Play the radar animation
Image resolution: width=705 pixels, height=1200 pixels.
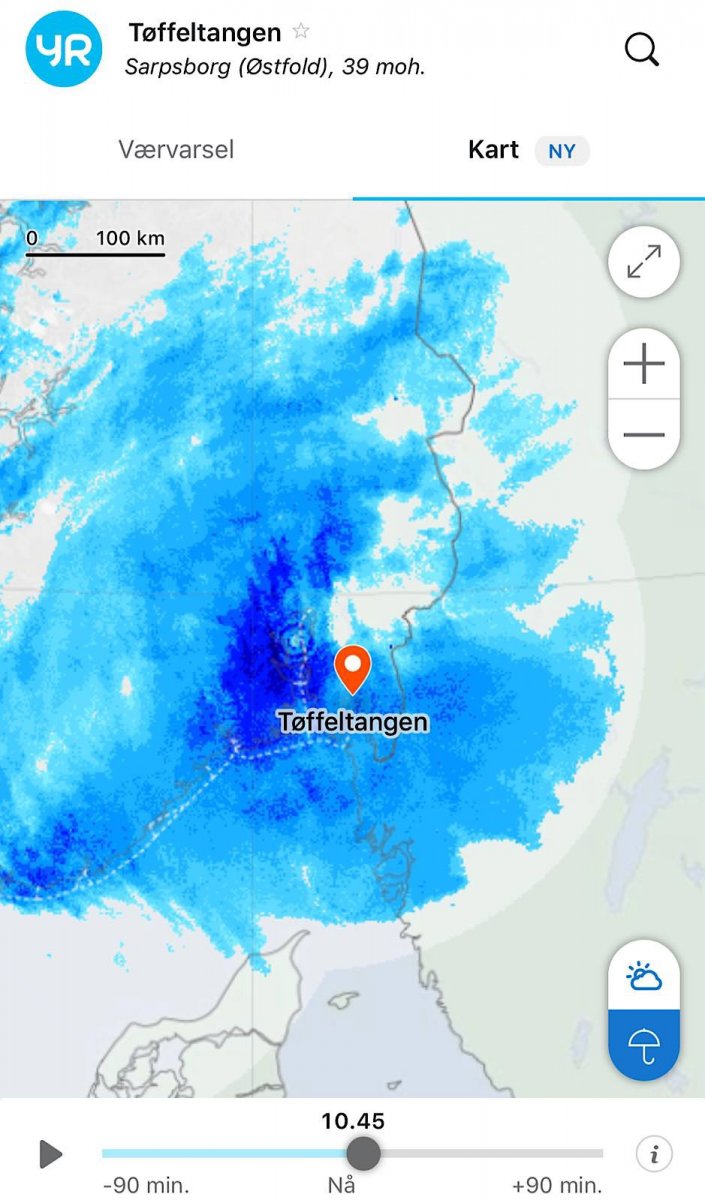click(50, 1154)
